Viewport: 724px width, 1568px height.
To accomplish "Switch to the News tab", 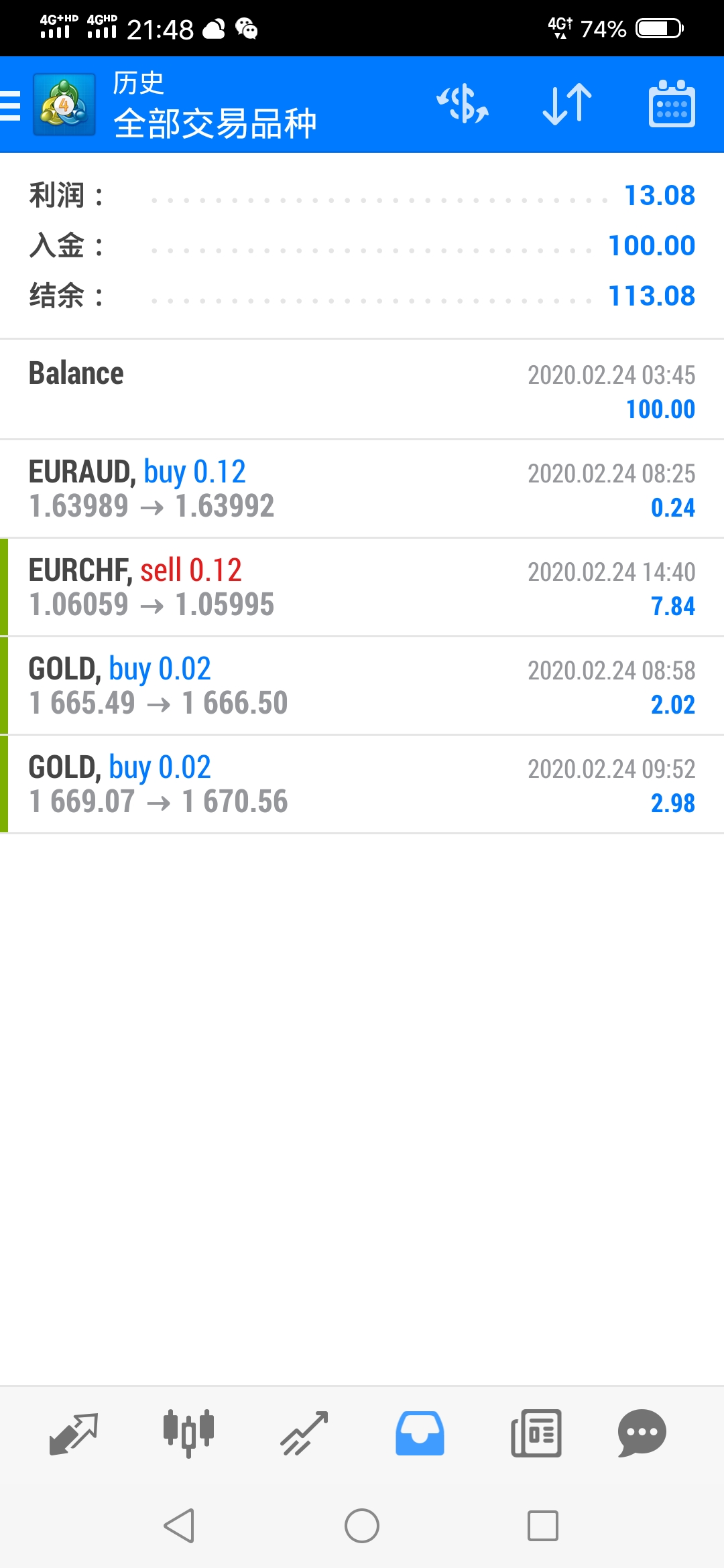I will (536, 1433).
